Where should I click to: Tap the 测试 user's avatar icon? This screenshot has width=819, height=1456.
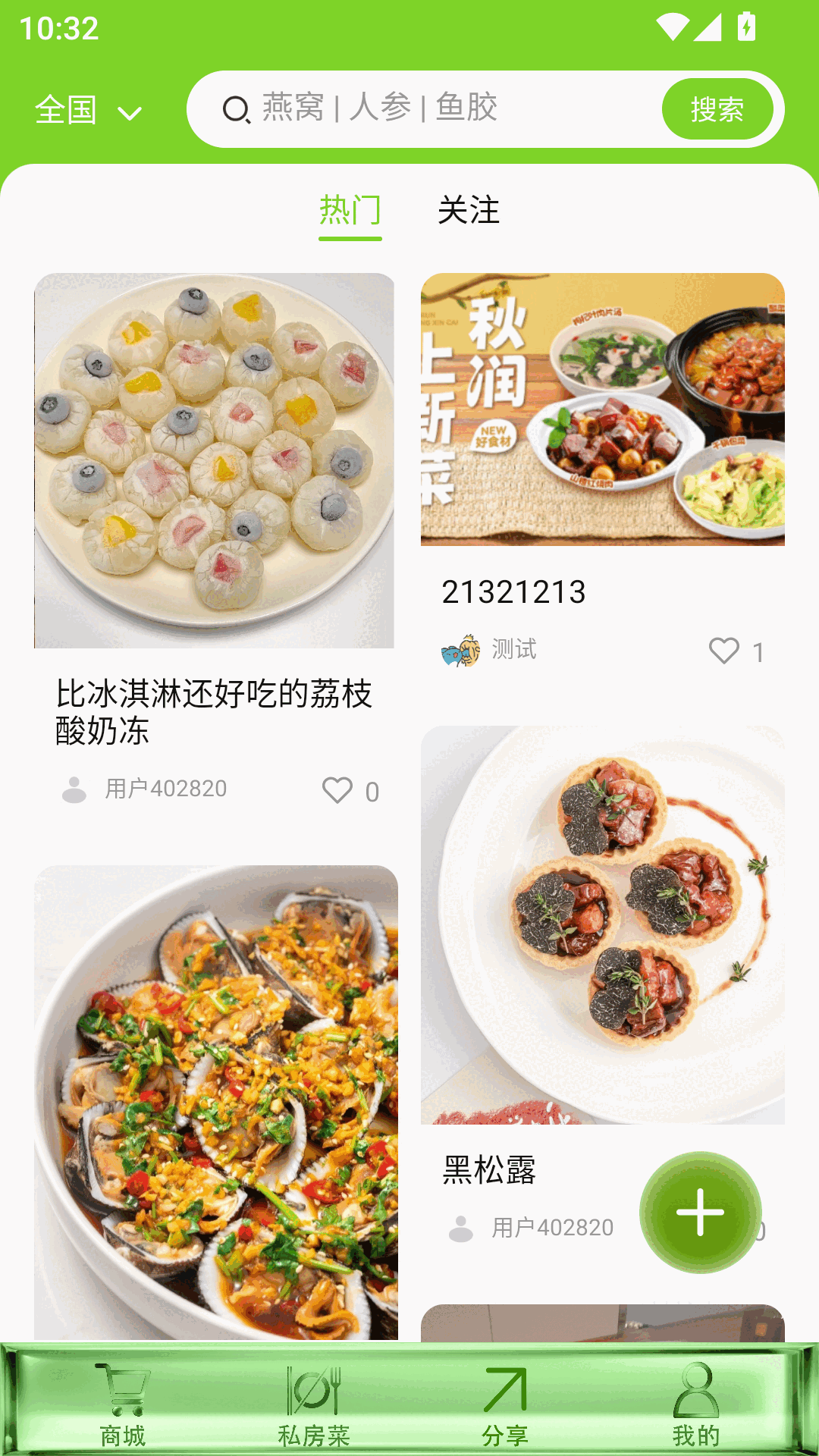point(460,650)
